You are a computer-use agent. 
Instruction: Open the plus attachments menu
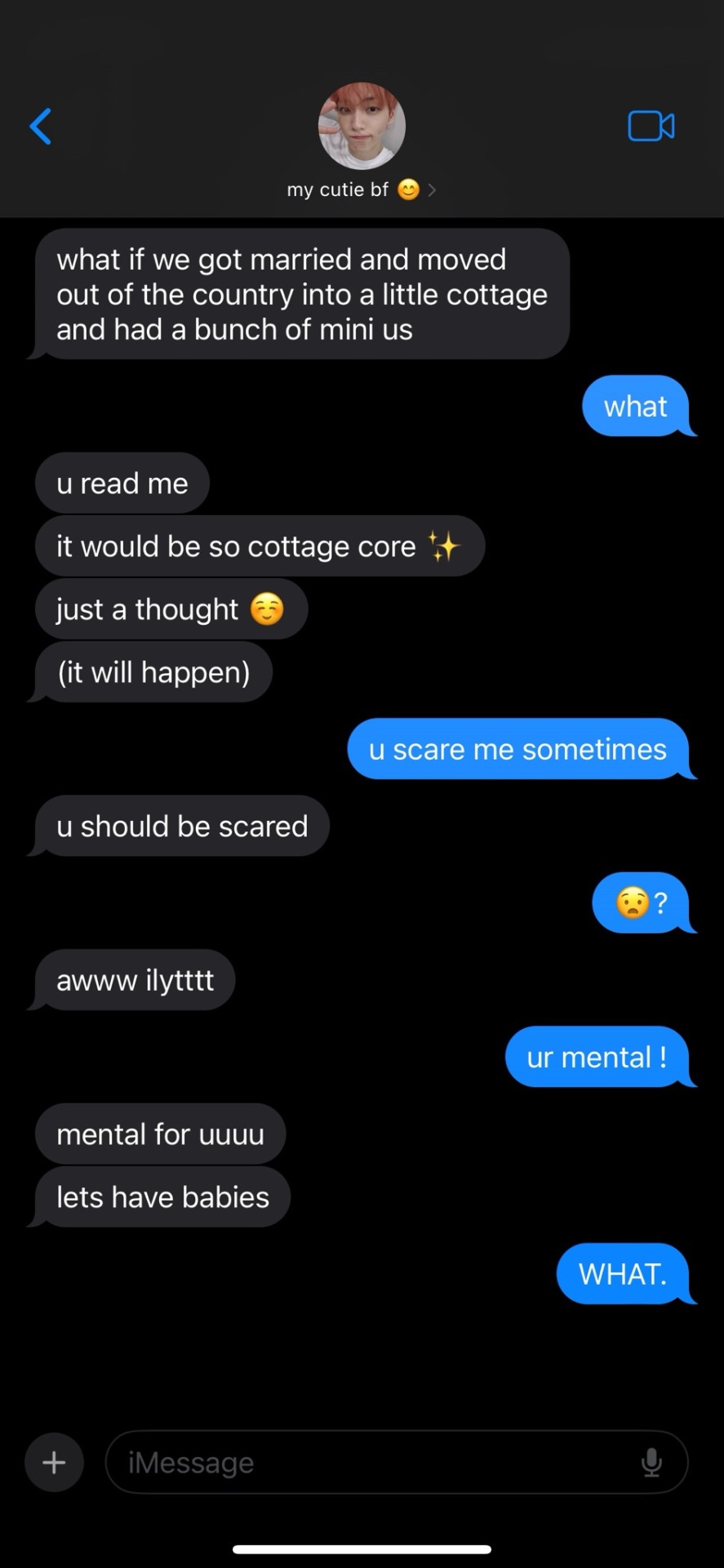[x=54, y=1462]
